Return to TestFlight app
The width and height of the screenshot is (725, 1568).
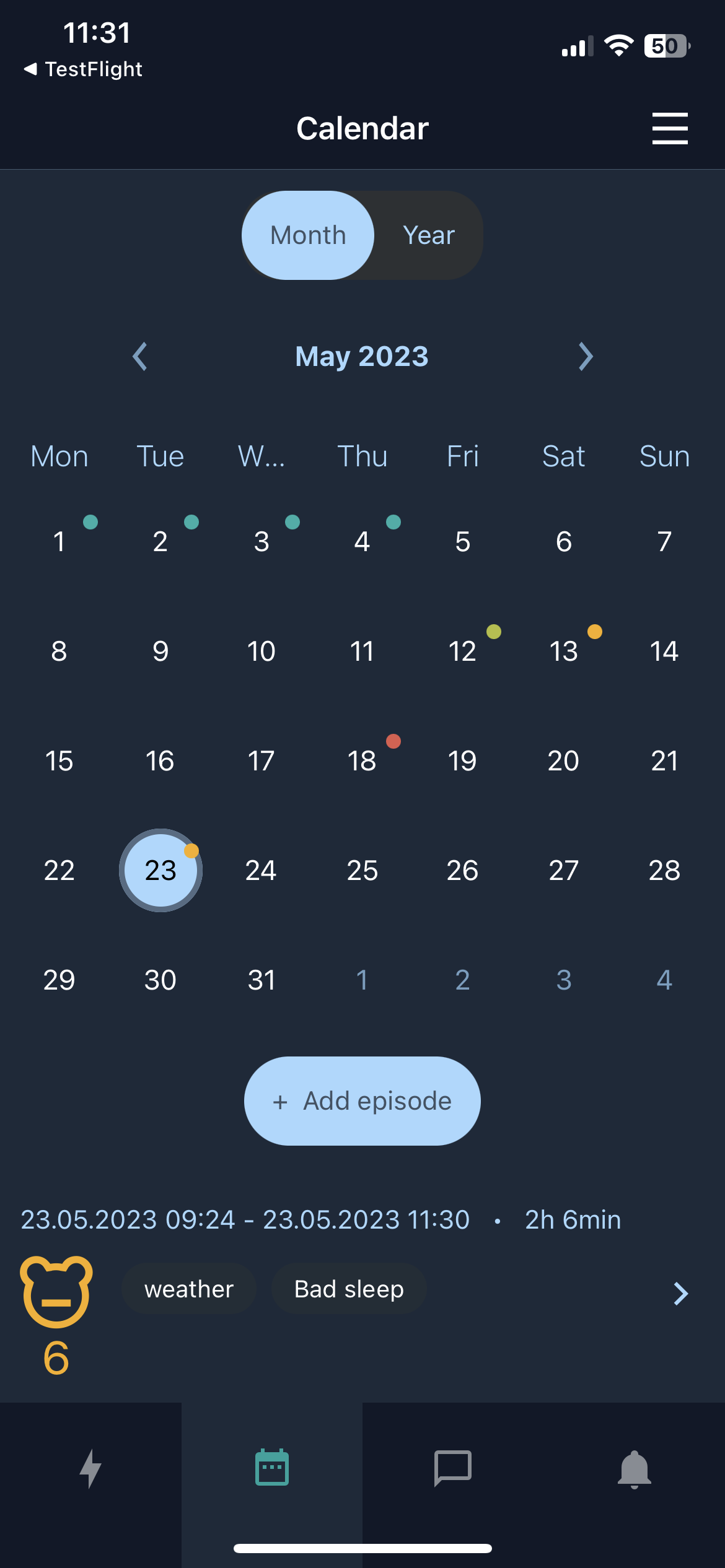point(83,69)
